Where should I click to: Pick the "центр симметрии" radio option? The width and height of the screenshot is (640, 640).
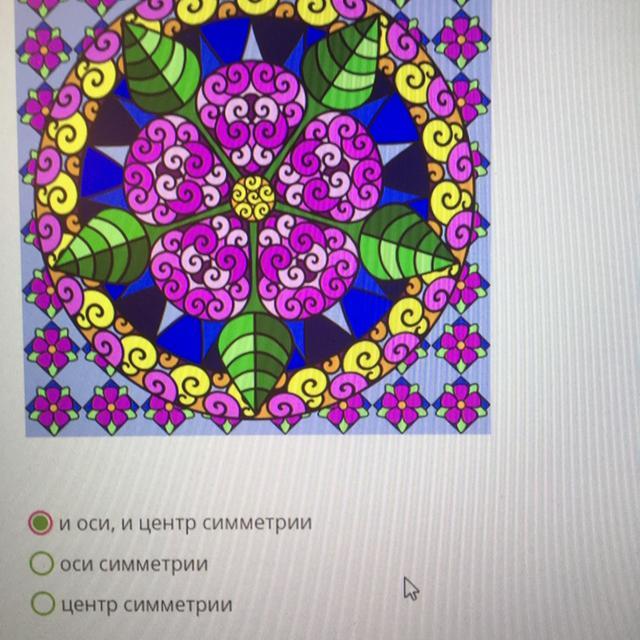pyautogui.click(x=42, y=604)
